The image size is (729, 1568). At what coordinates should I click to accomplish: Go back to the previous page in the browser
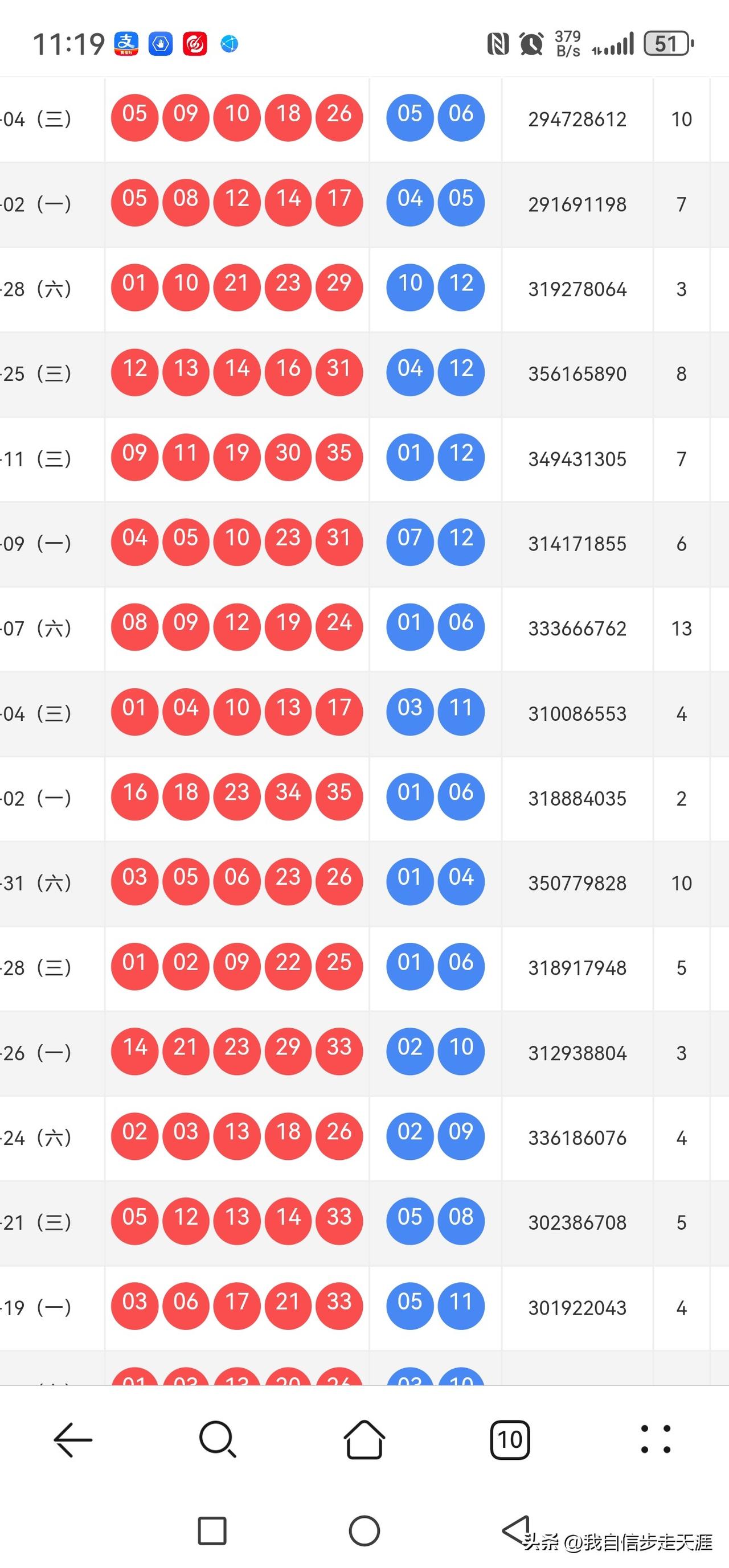point(73,1440)
